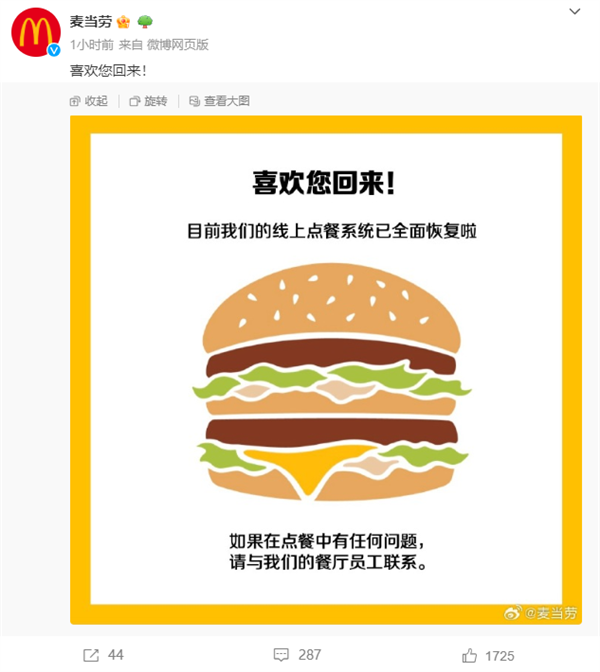
Task: Open McDonald's profile avatar
Action: pyautogui.click(x=34, y=33)
